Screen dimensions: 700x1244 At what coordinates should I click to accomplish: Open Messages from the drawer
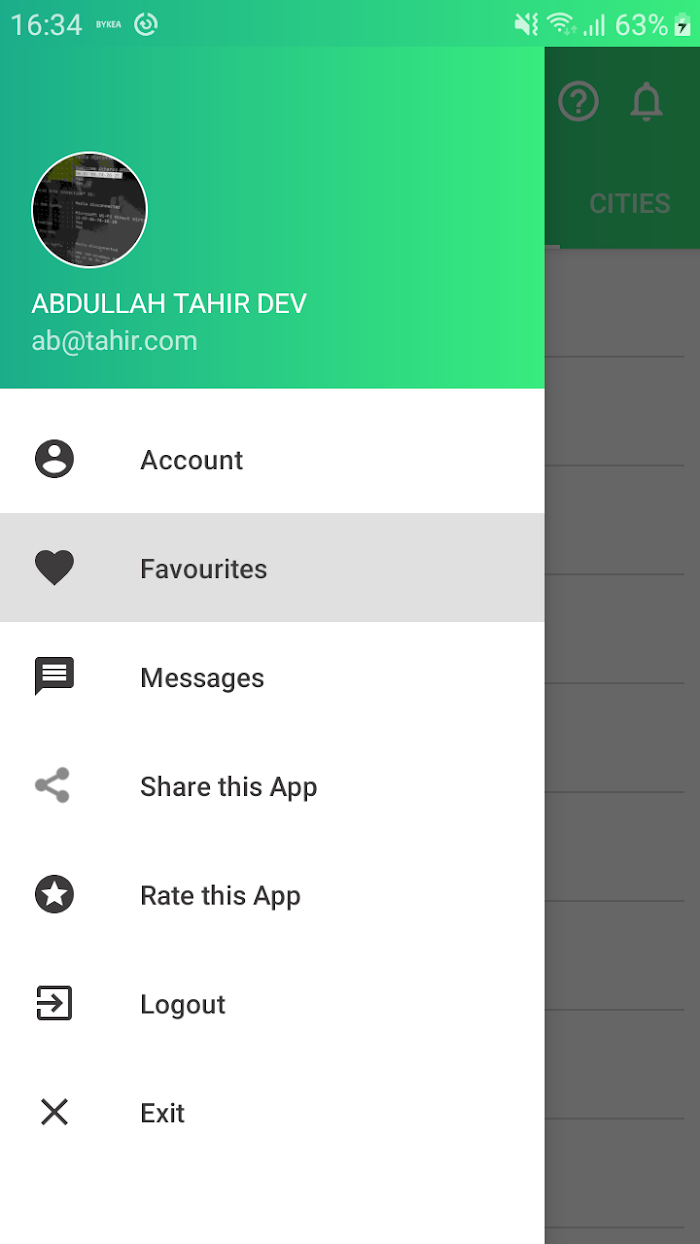click(272, 677)
